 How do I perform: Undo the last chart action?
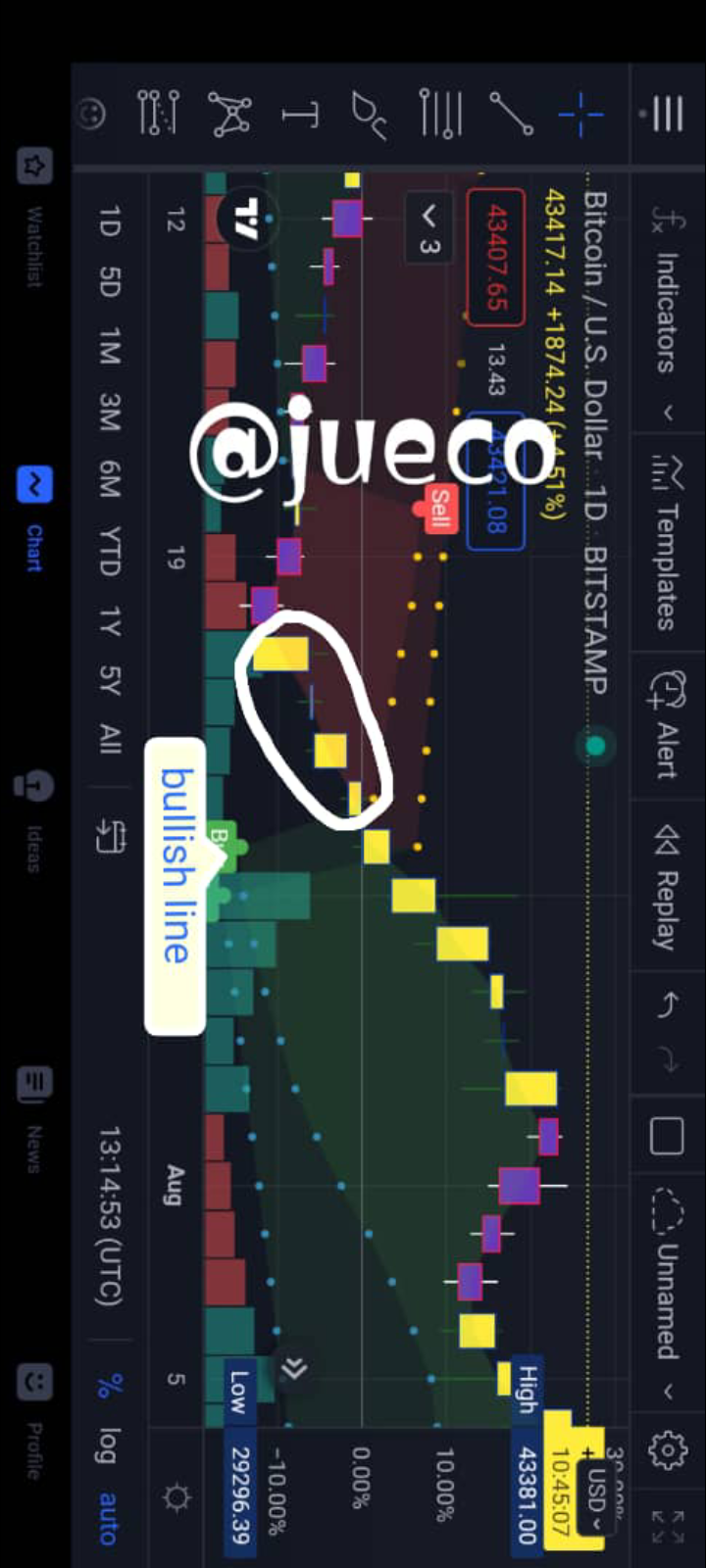668,1004
